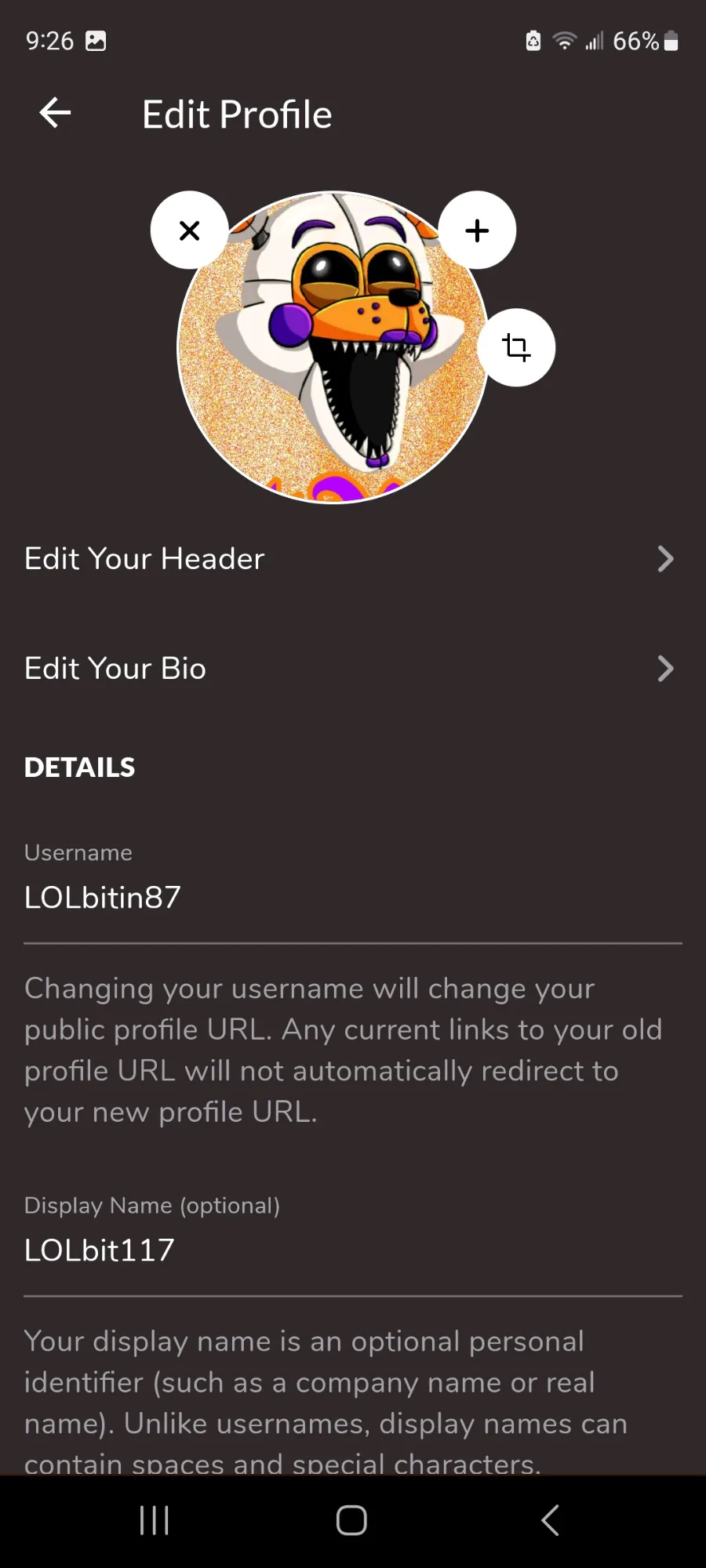Go back from Edit Profile

tap(55, 114)
